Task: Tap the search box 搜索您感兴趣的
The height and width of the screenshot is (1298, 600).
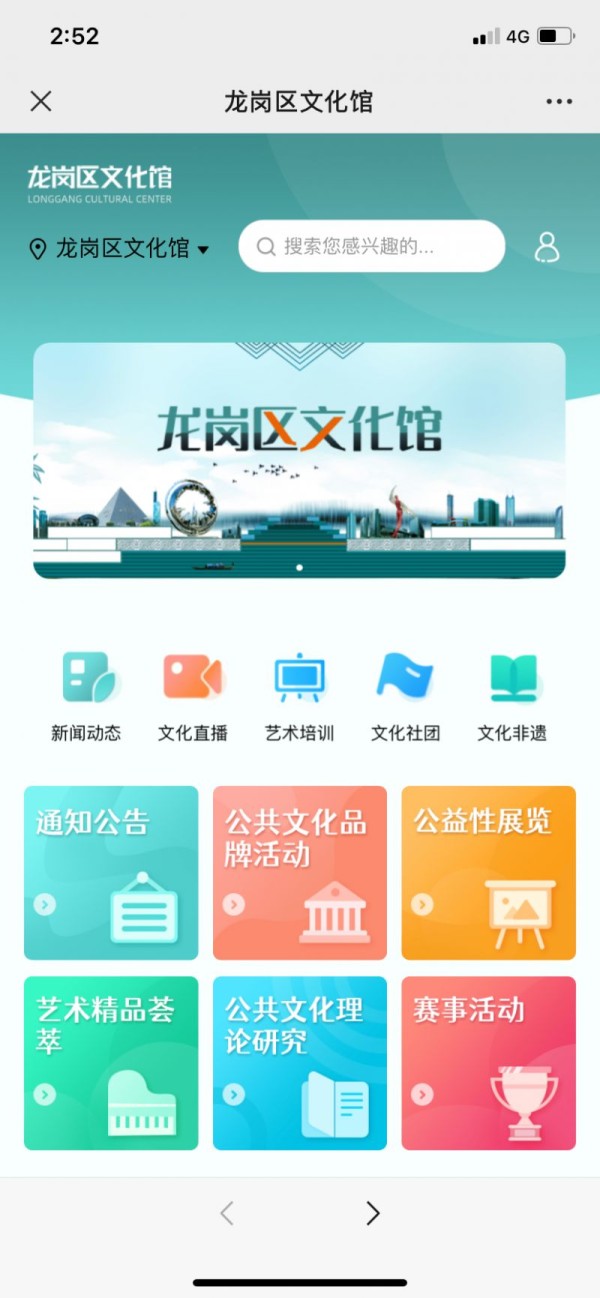Action: pos(371,246)
